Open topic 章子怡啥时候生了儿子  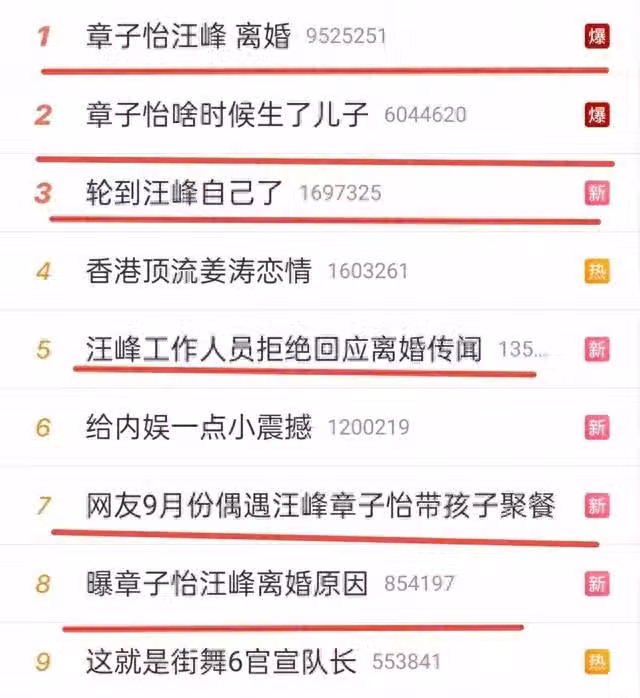pyautogui.click(x=229, y=114)
